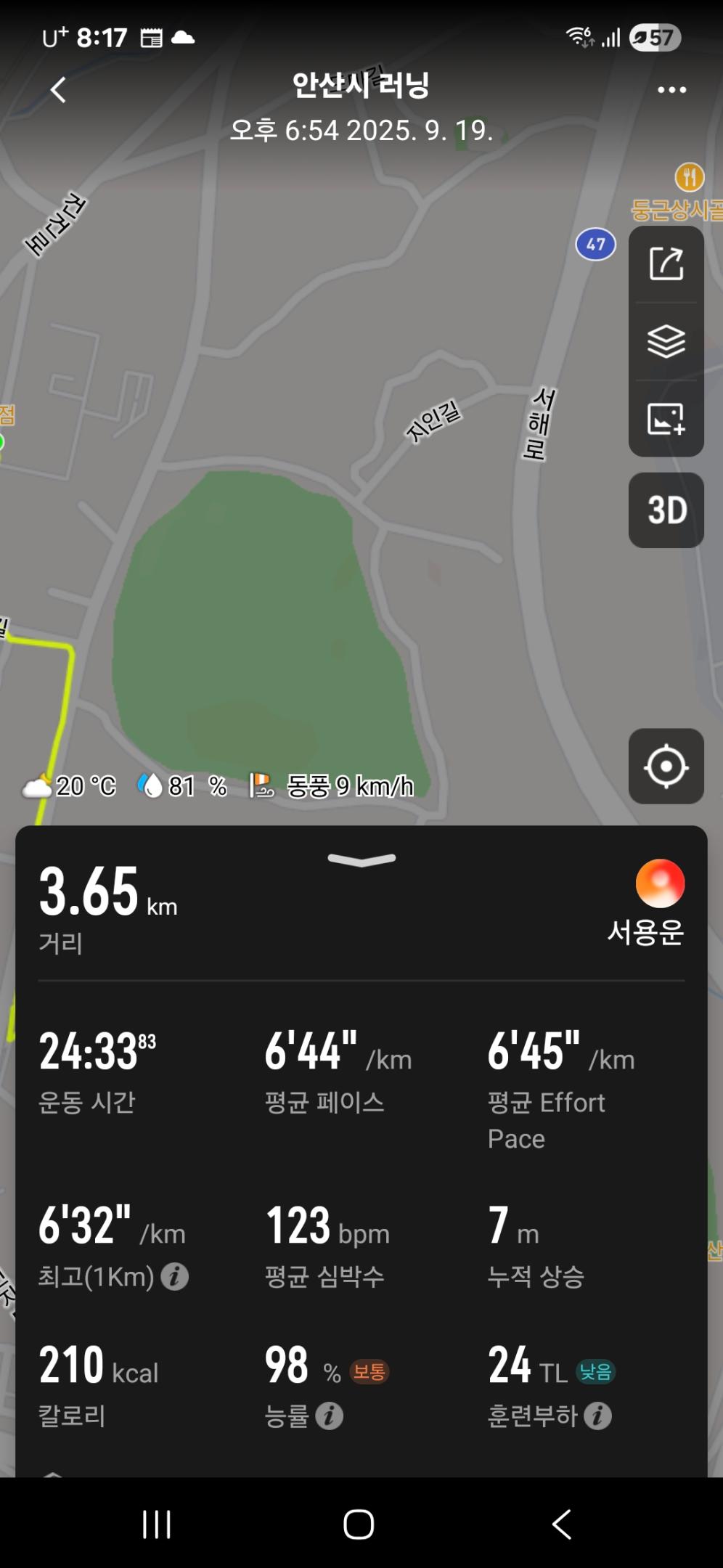Open recent apps from the navigation bar
Viewport: 723px width, 1568px height.
(157, 1524)
